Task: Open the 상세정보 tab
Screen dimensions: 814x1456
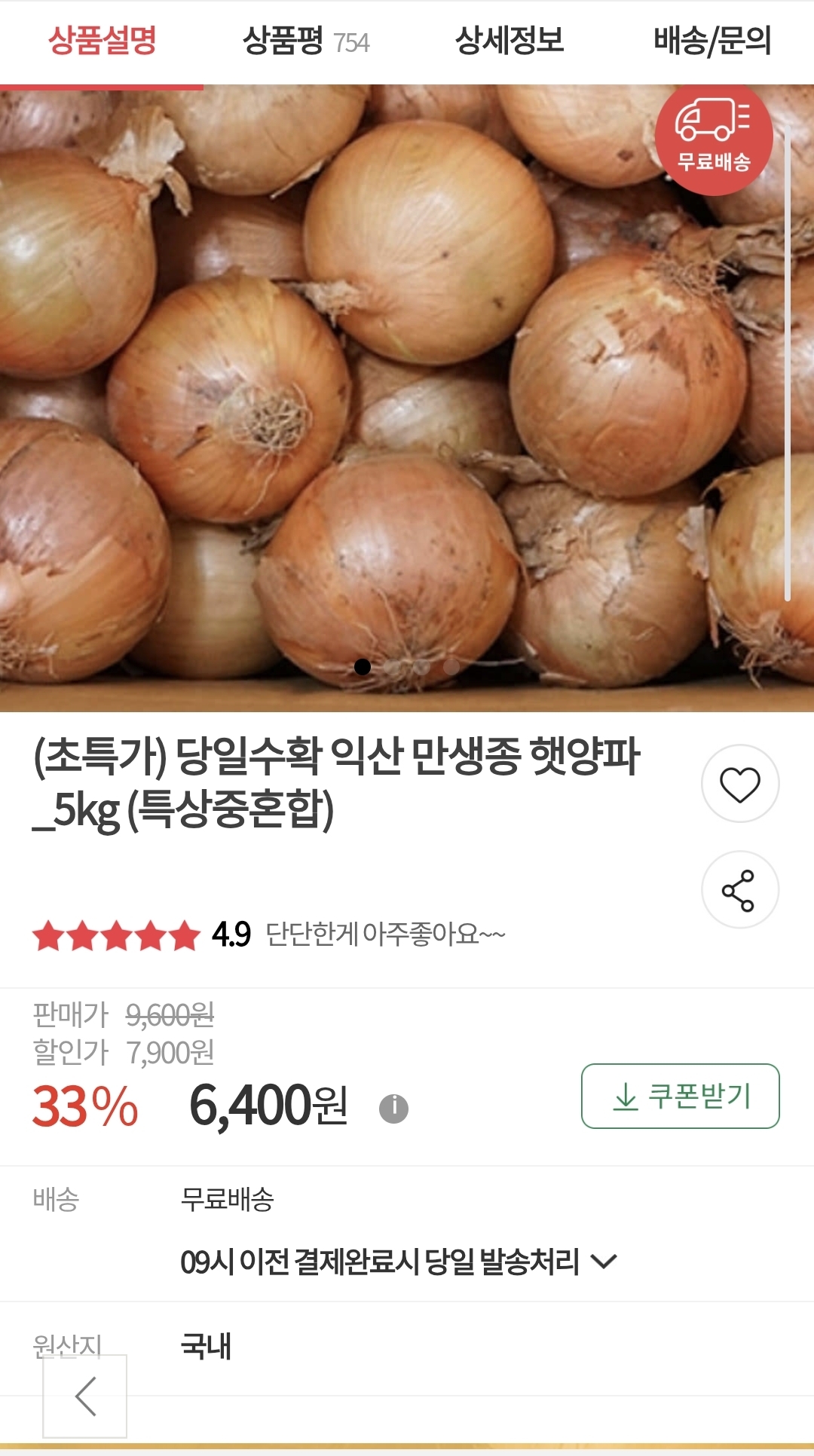Action: pyautogui.click(x=509, y=43)
